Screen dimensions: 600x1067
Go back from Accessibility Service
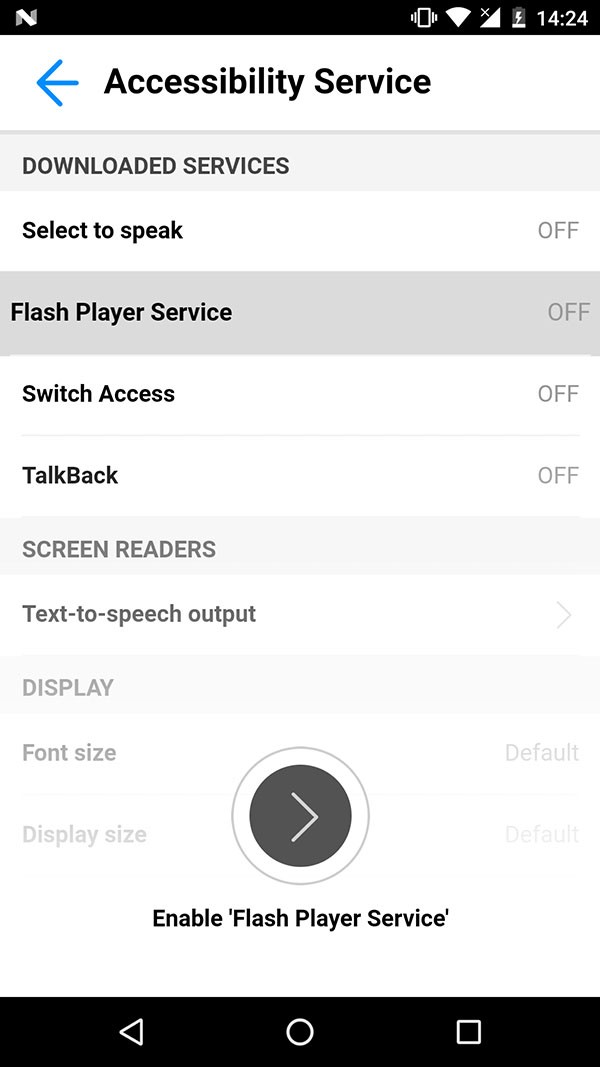tap(57, 82)
